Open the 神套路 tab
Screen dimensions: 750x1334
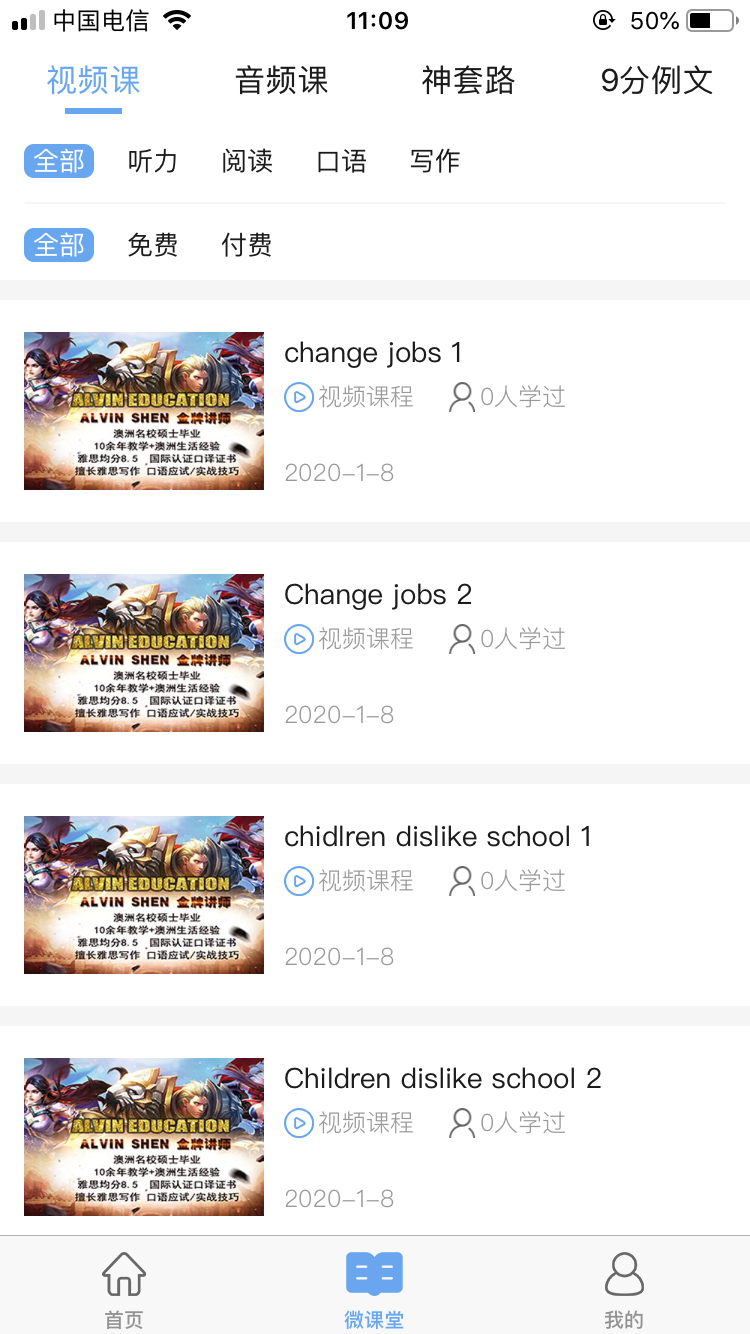click(x=468, y=81)
